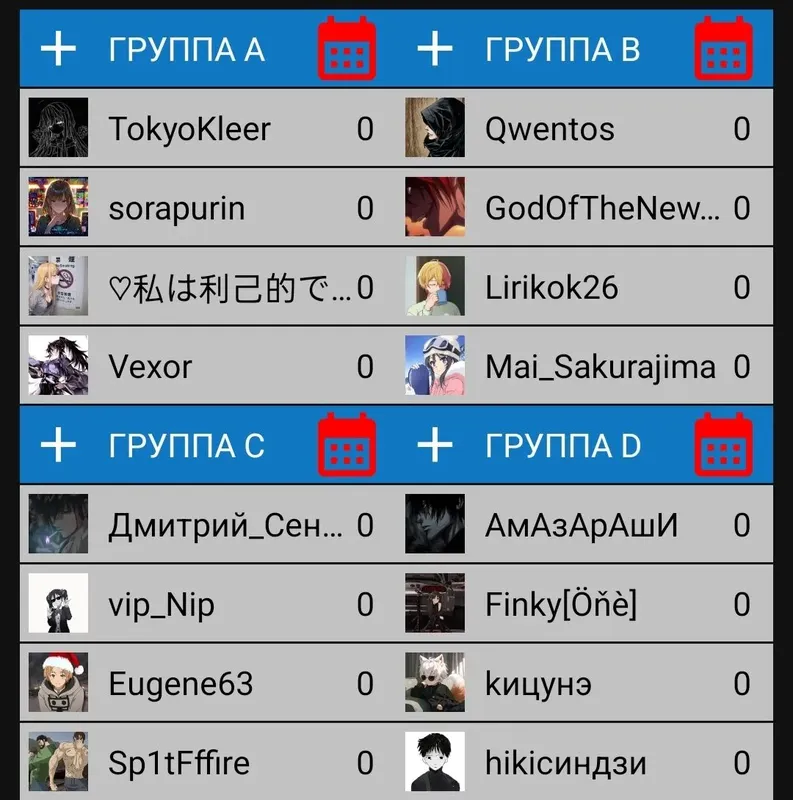Screen dimensions: 793x800
Task: Open the calendar for ГРУППА A
Action: tap(347, 49)
